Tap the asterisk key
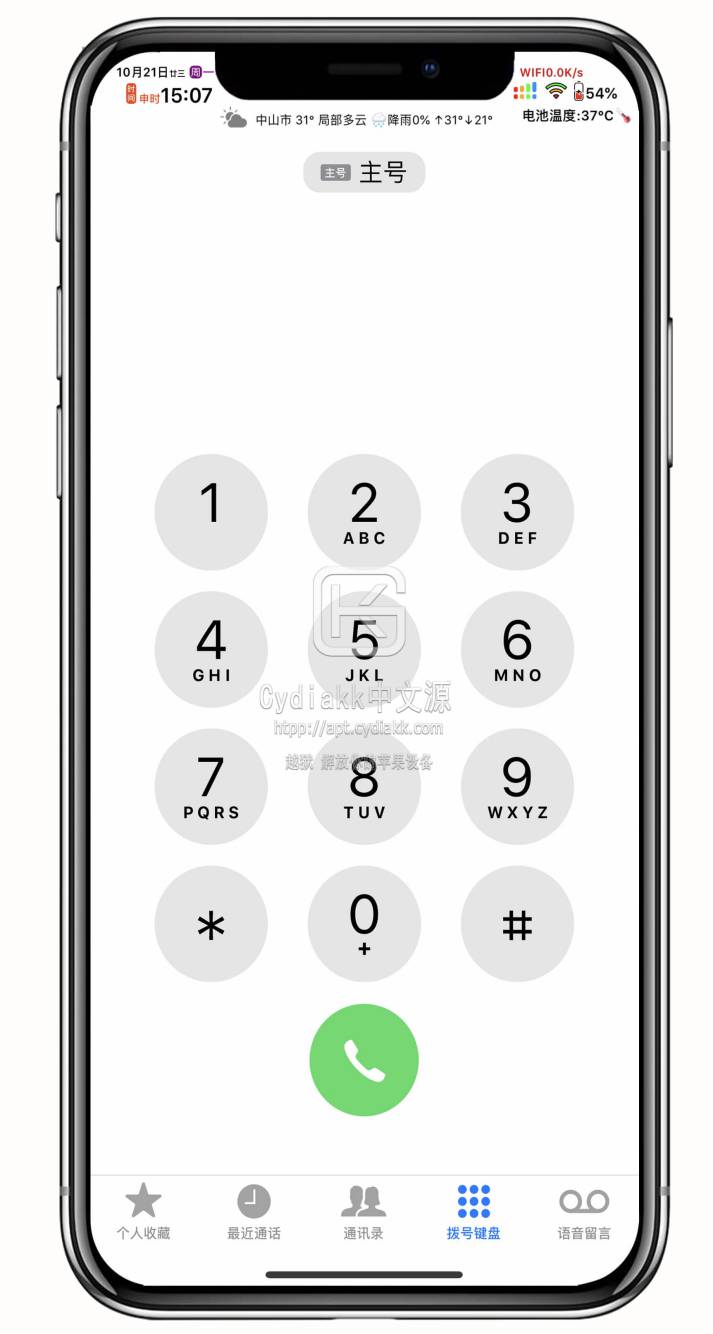Viewport: 713px width, 1334px height. point(211,923)
